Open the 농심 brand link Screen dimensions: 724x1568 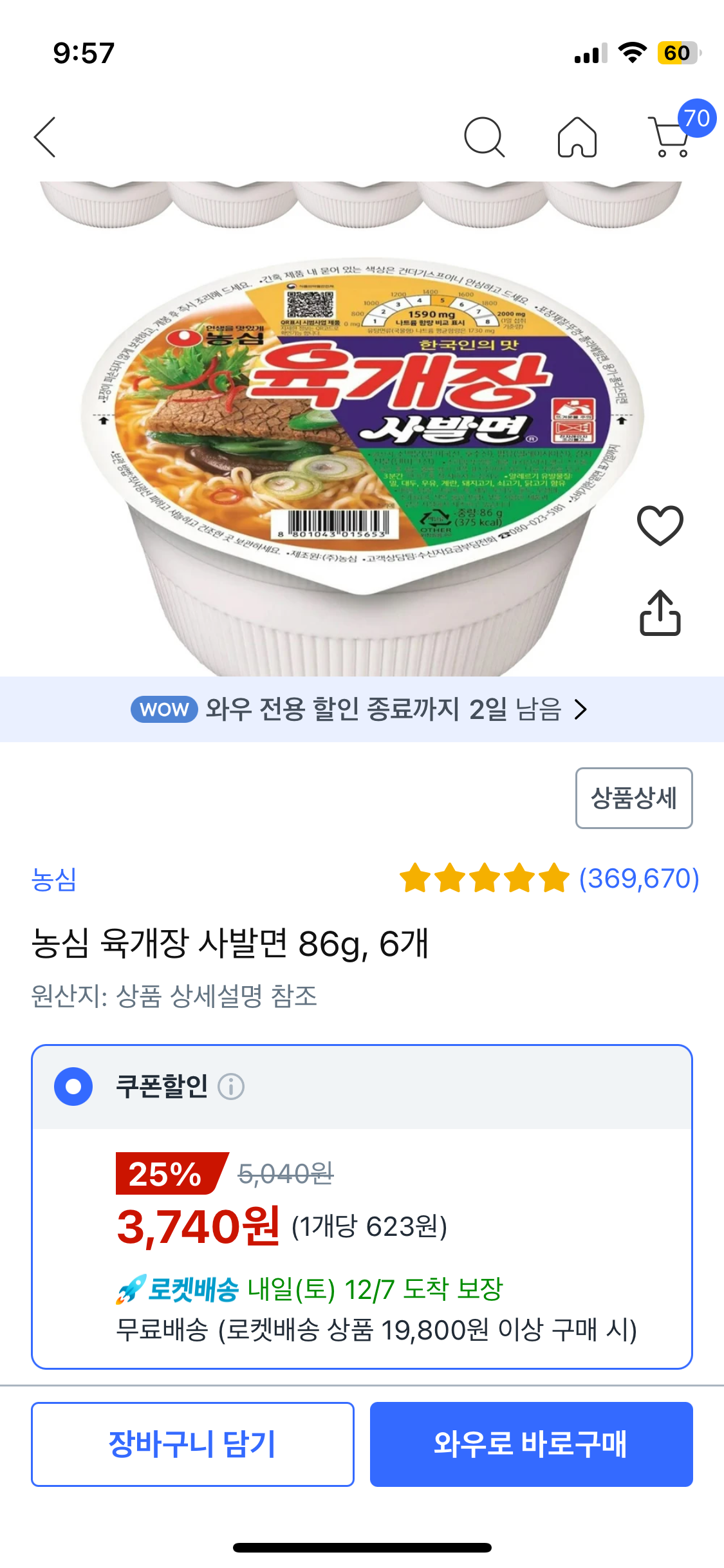click(x=54, y=879)
